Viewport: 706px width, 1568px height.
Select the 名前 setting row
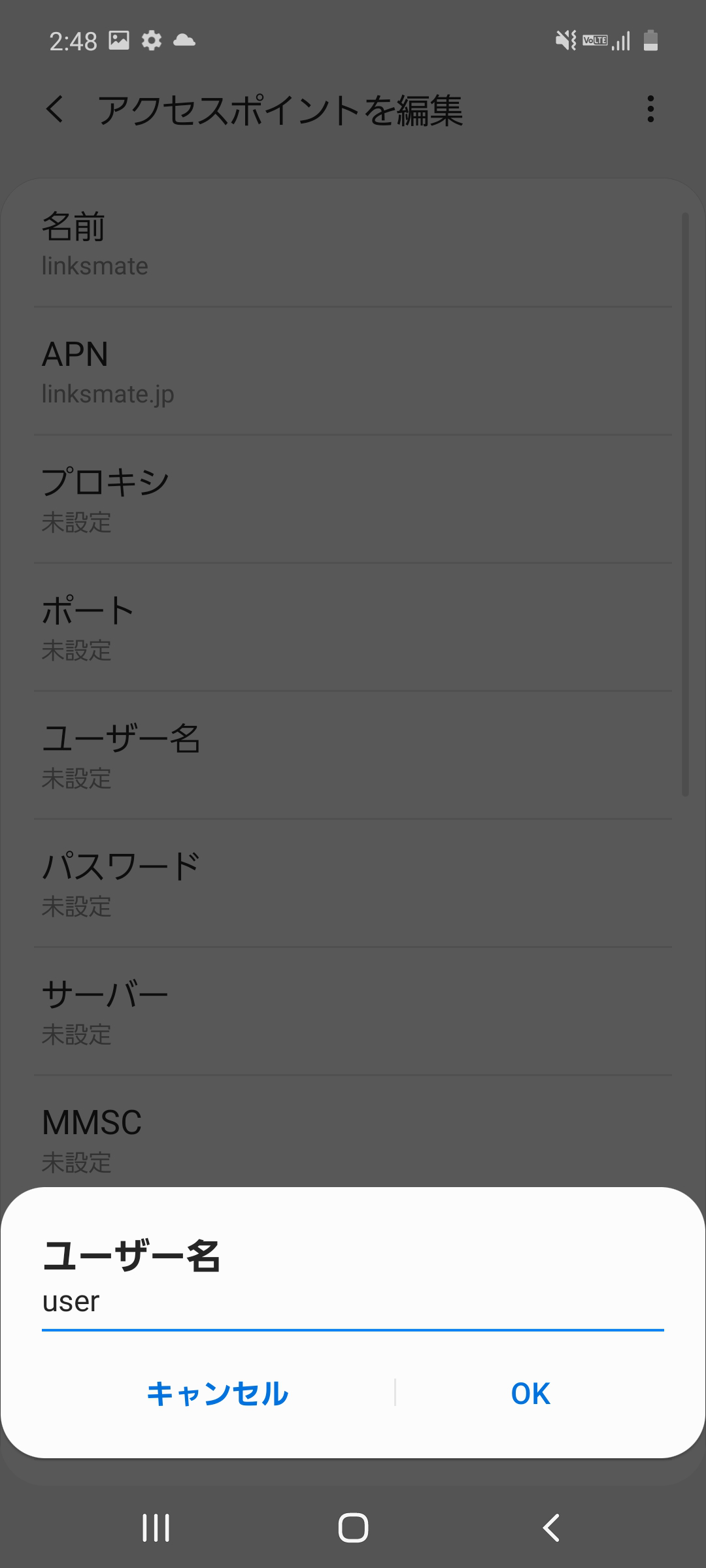(353, 245)
